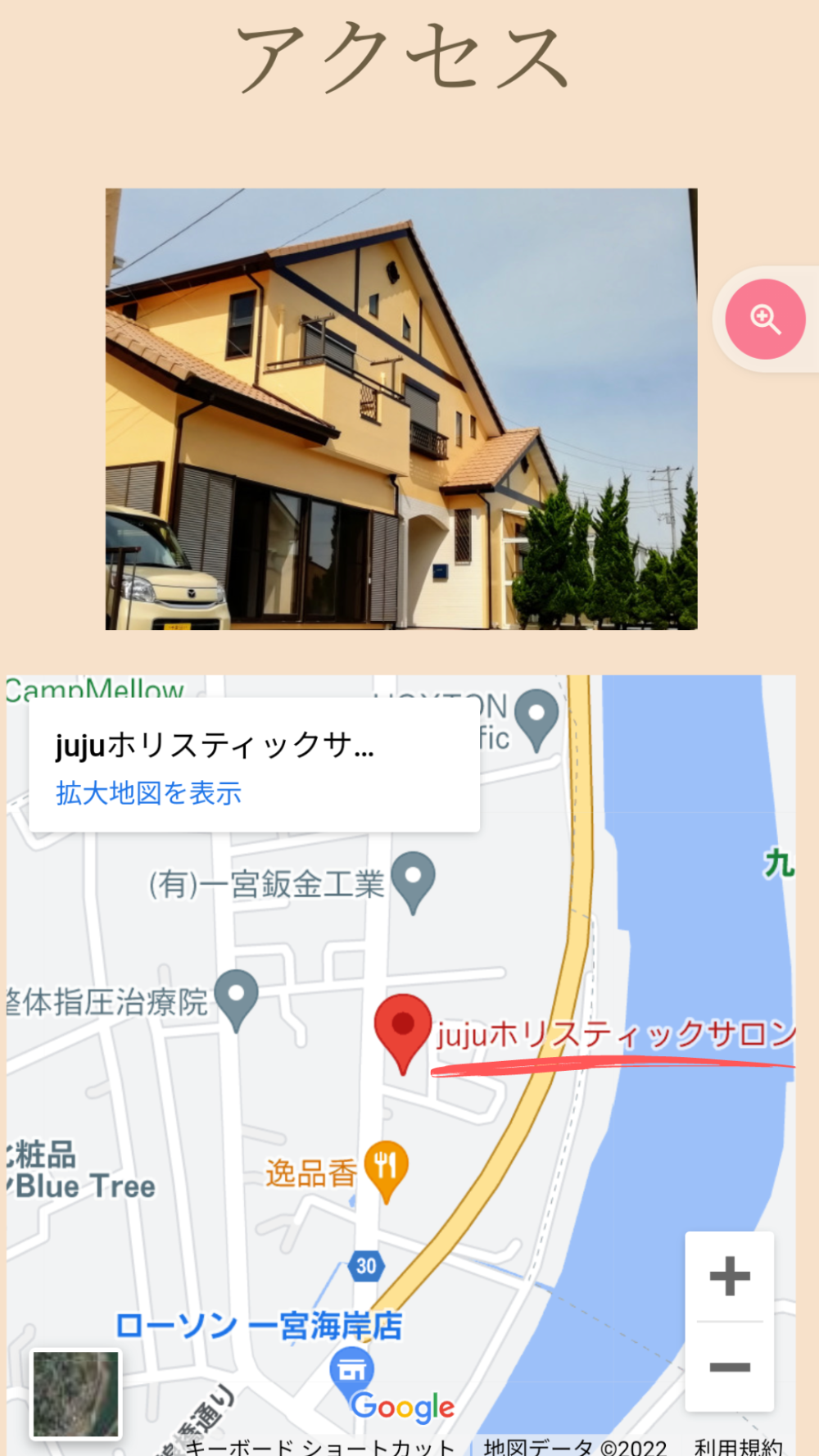This screenshot has width=819, height=1456.
Task: Open the 拡大地図を表示 link
Action: click(x=148, y=793)
